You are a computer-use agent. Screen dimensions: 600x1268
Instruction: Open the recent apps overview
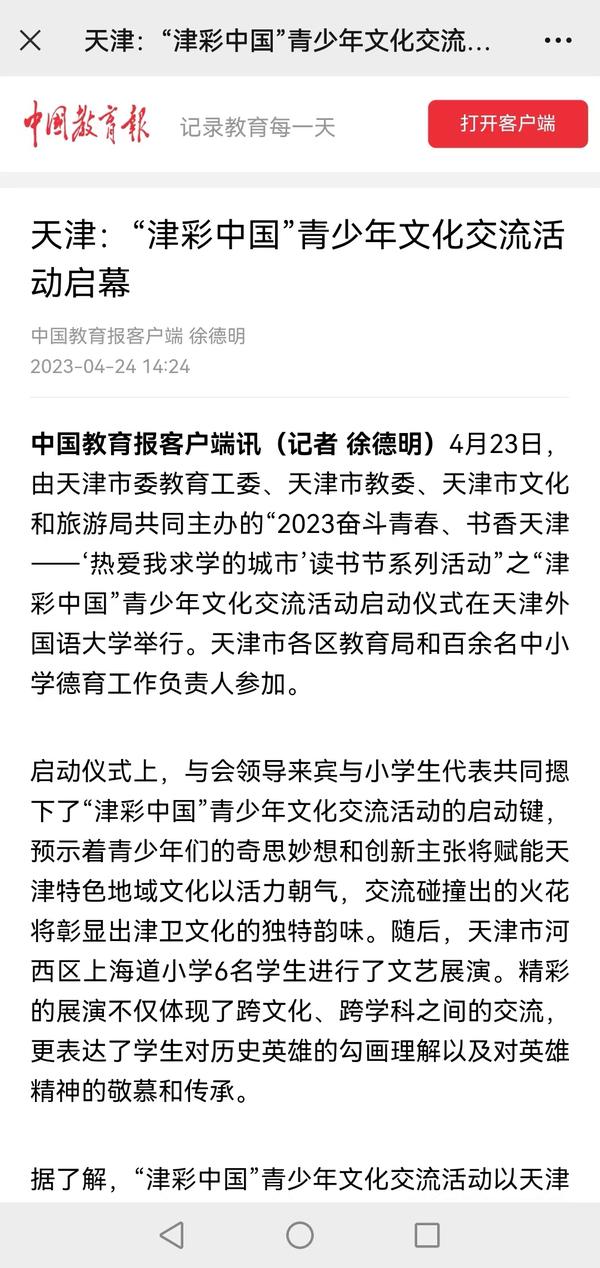tap(427, 1234)
